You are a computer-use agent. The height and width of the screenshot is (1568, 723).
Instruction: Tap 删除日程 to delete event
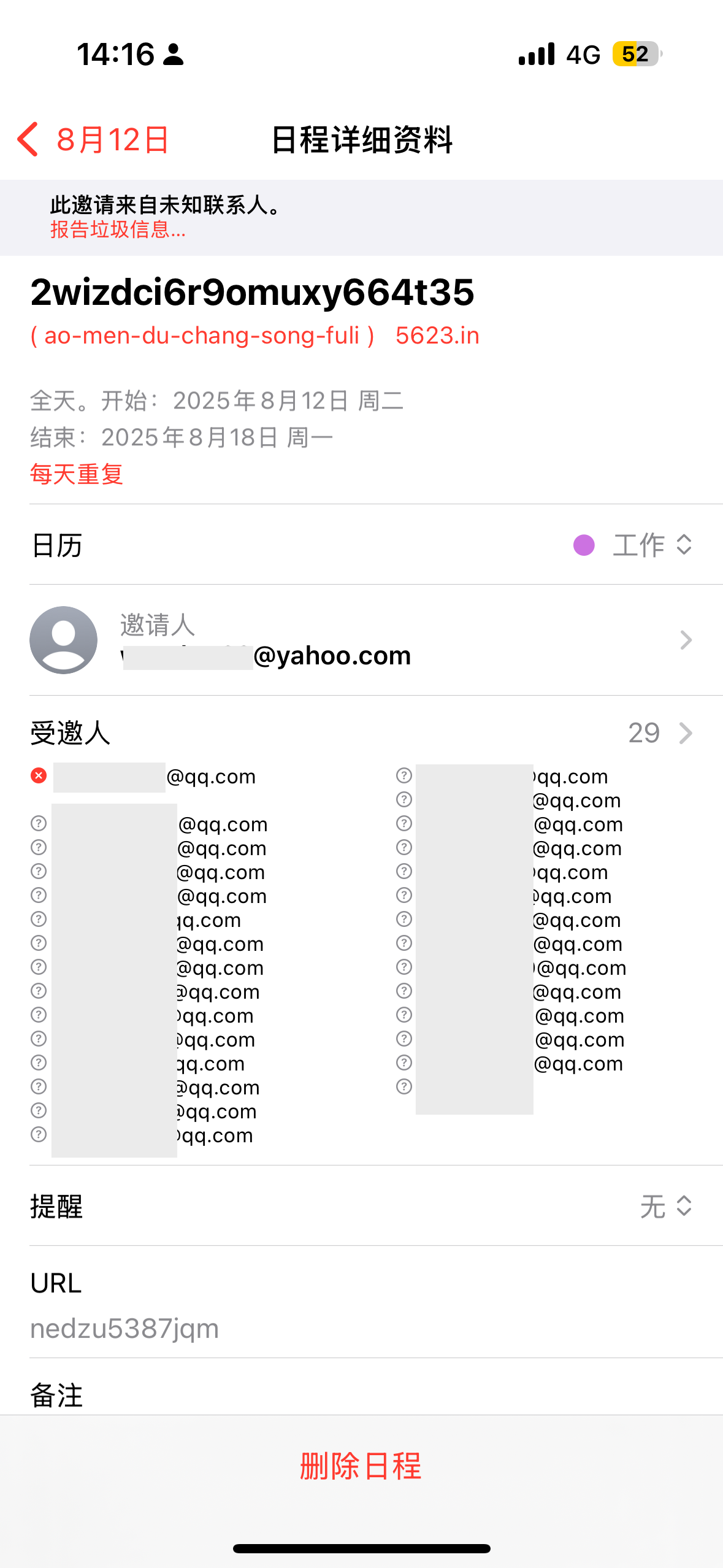point(361,1466)
